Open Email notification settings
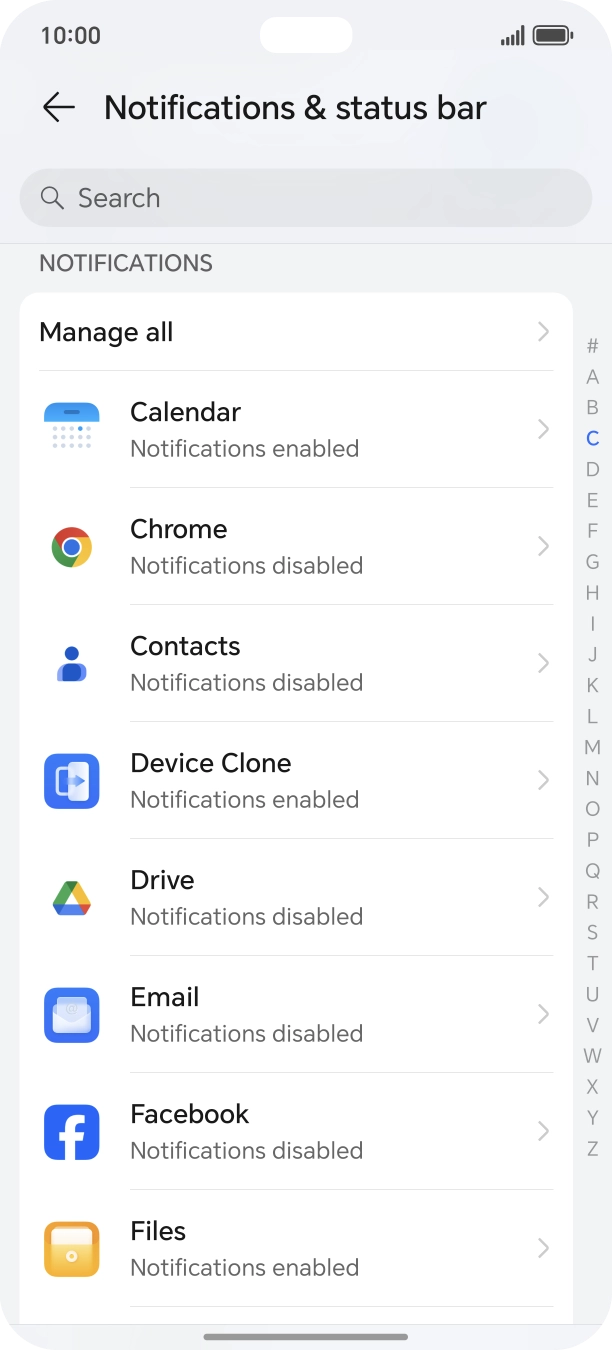This screenshot has height=1350, width=612. (296, 1015)
